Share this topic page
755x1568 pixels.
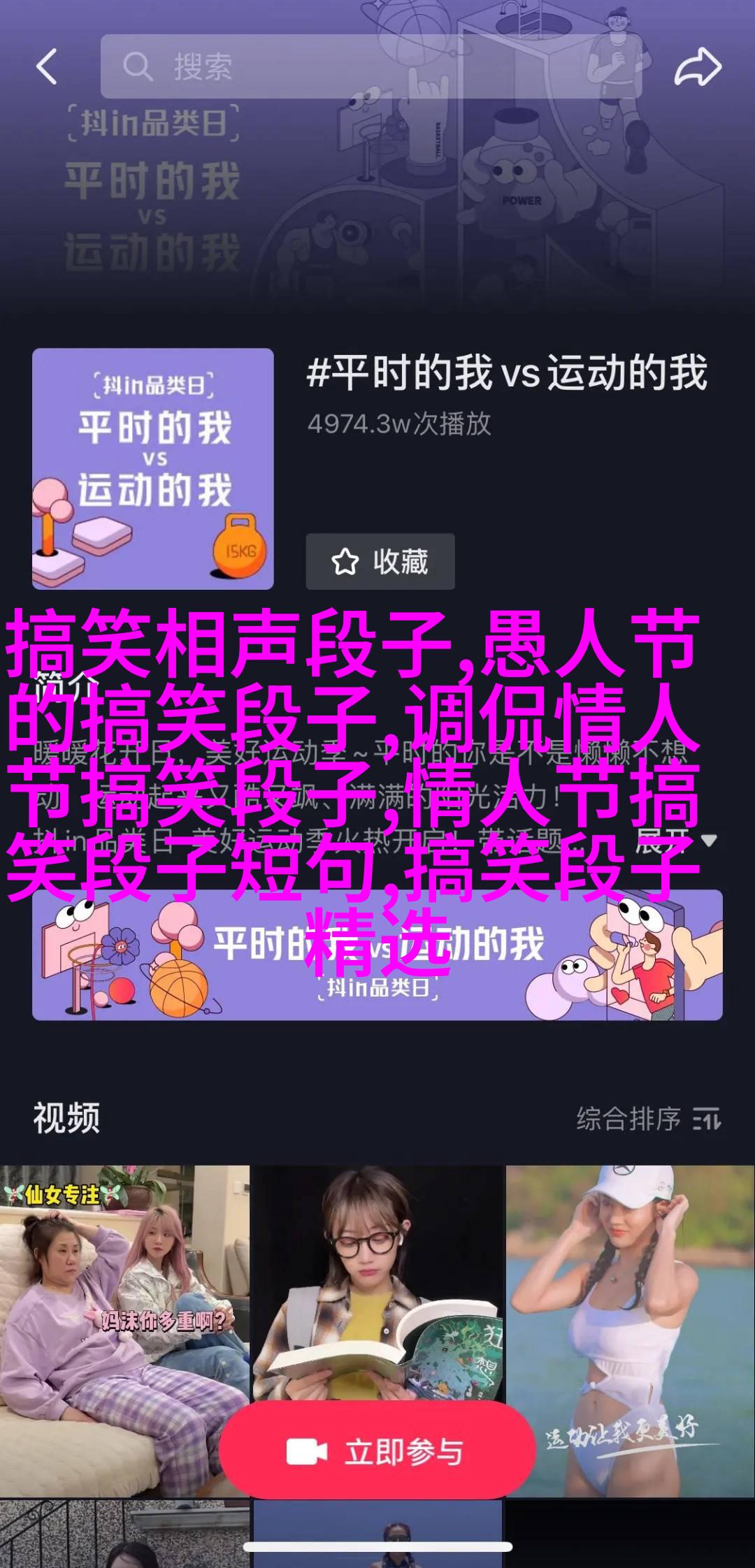tap(697, 67)
